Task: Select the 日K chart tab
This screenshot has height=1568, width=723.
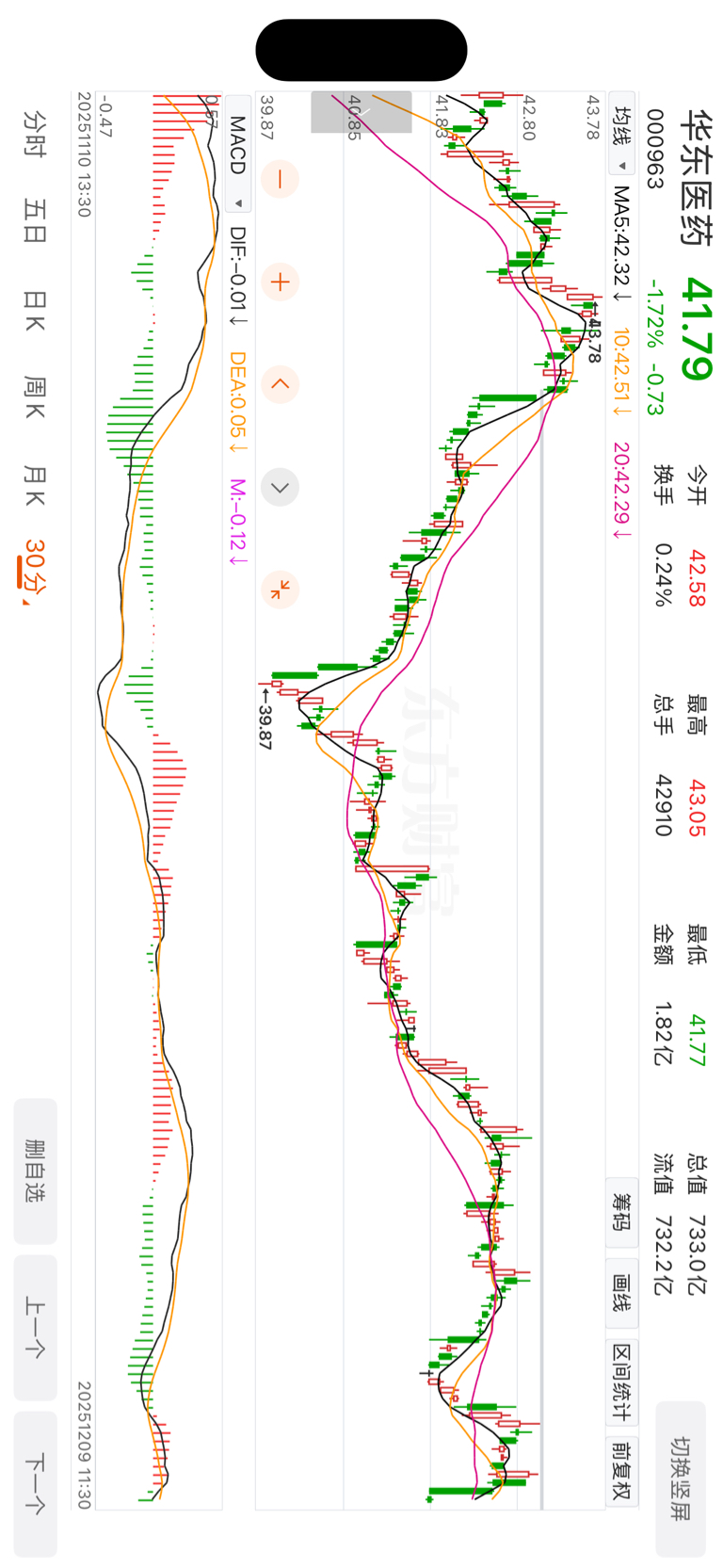Action: tap(35, 310)
